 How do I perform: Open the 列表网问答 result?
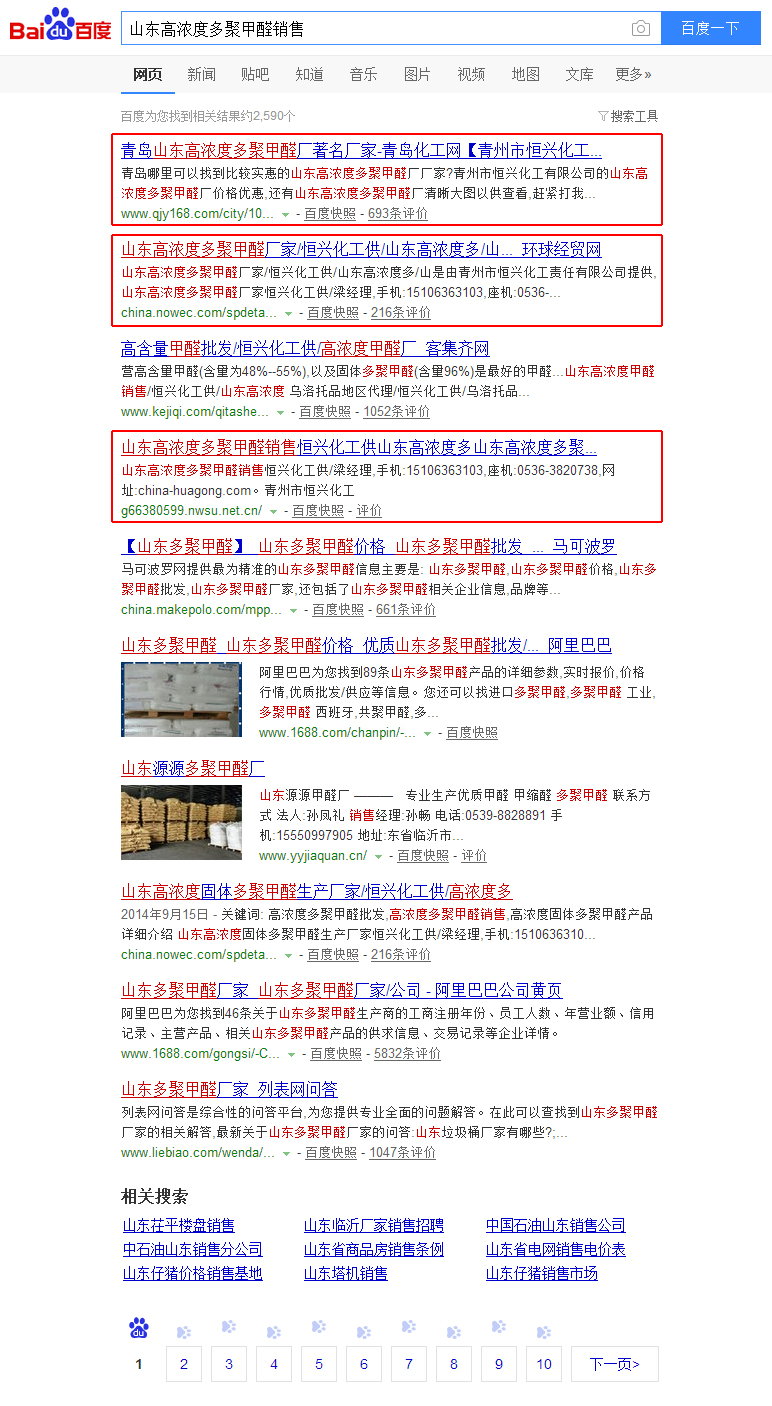229,1090
